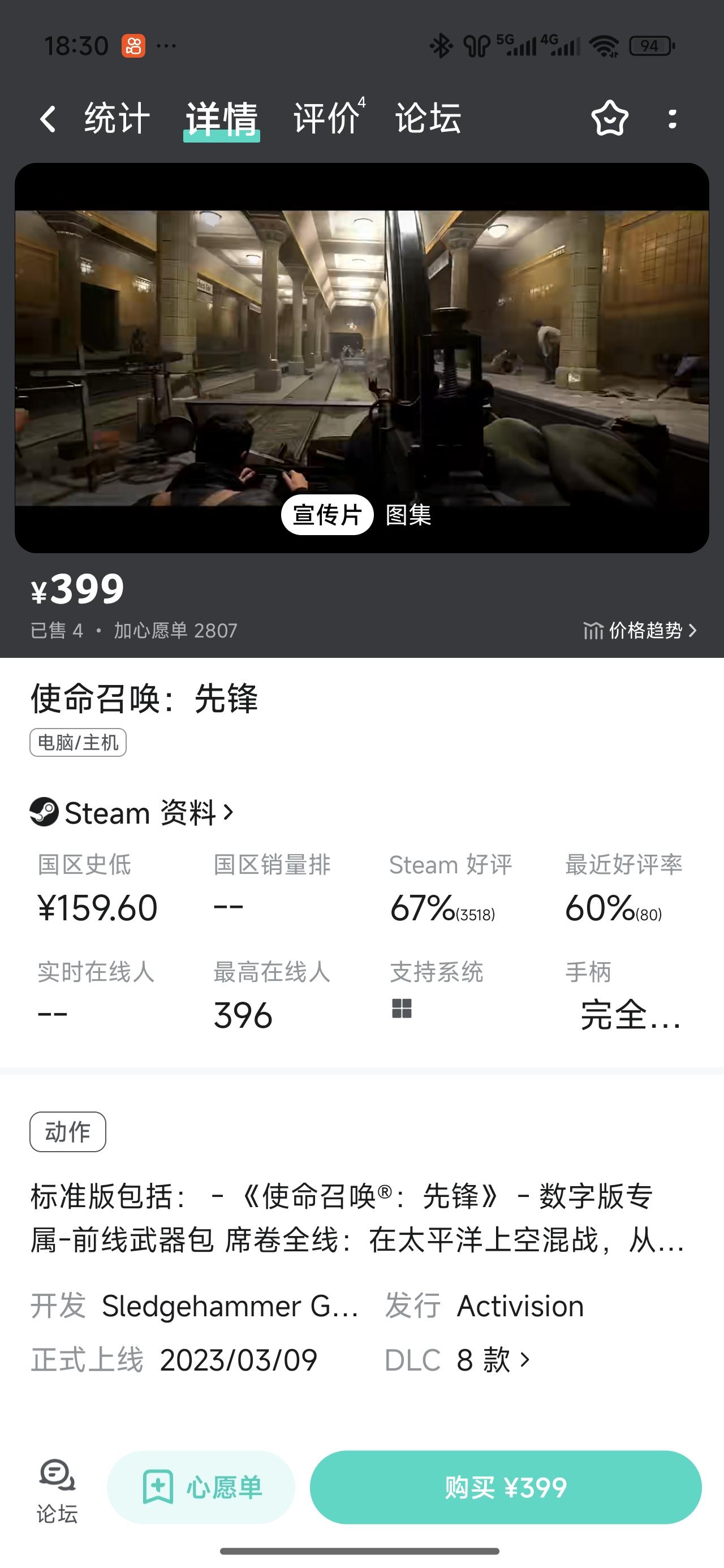The image size is (724, 1568).
Task: Switch to the 评价 tab
Action: pyautogui.click(x=327, y=118)
